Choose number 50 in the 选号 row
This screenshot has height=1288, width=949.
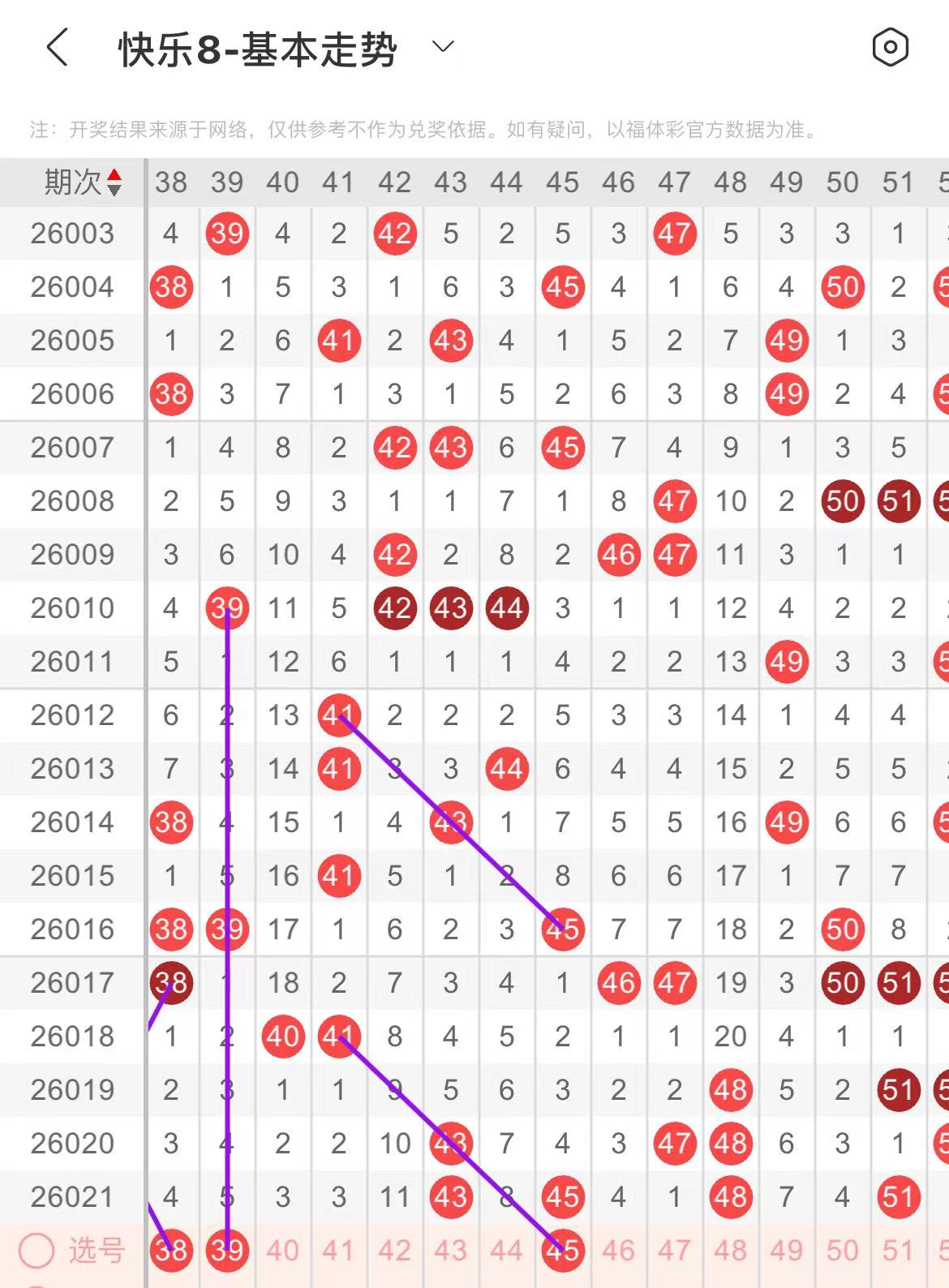[x=842, y=1250]
